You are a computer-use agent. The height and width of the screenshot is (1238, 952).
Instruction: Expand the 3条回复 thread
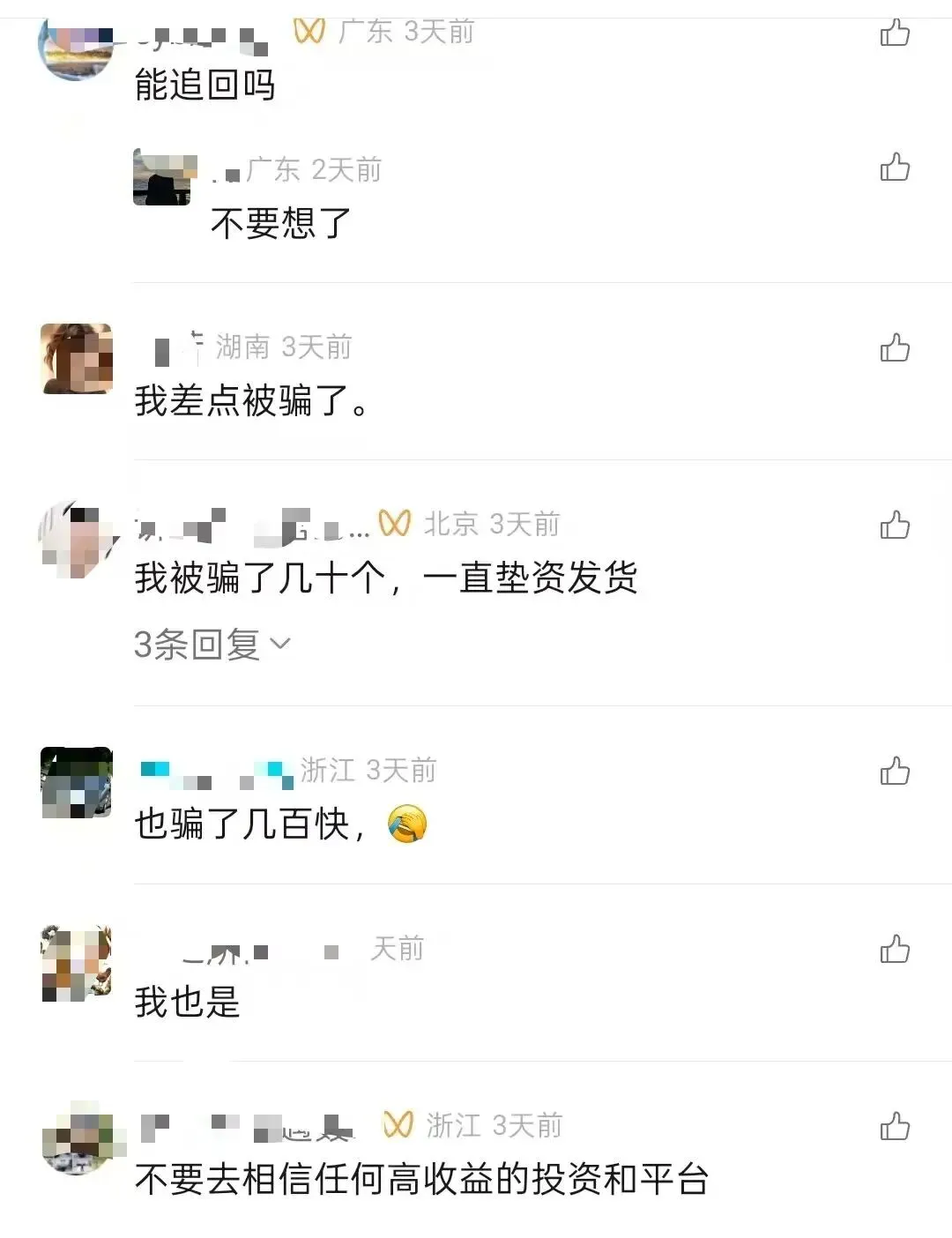pos(196,645)
